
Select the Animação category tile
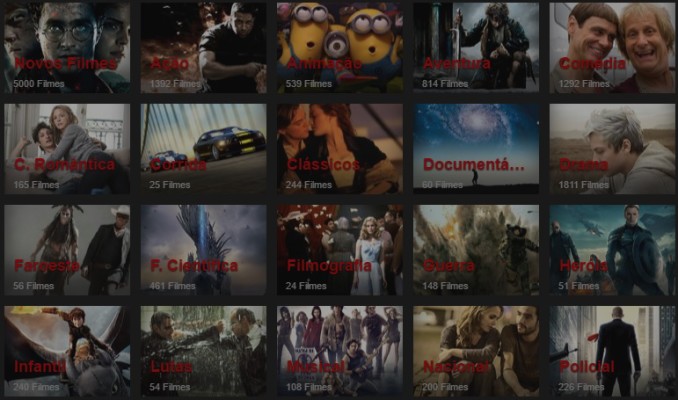339,48
